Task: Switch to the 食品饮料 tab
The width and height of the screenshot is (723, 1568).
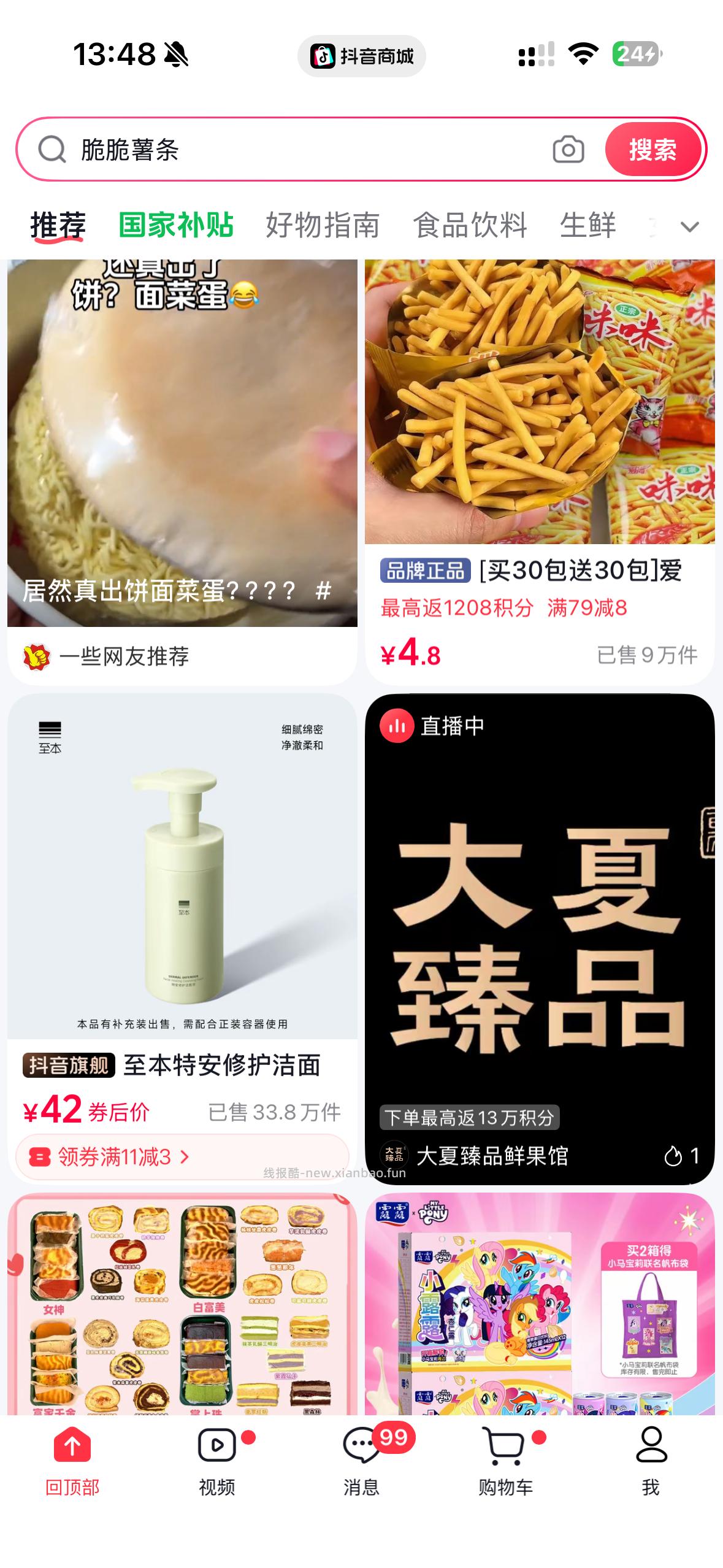Action: tap(471, 225)
